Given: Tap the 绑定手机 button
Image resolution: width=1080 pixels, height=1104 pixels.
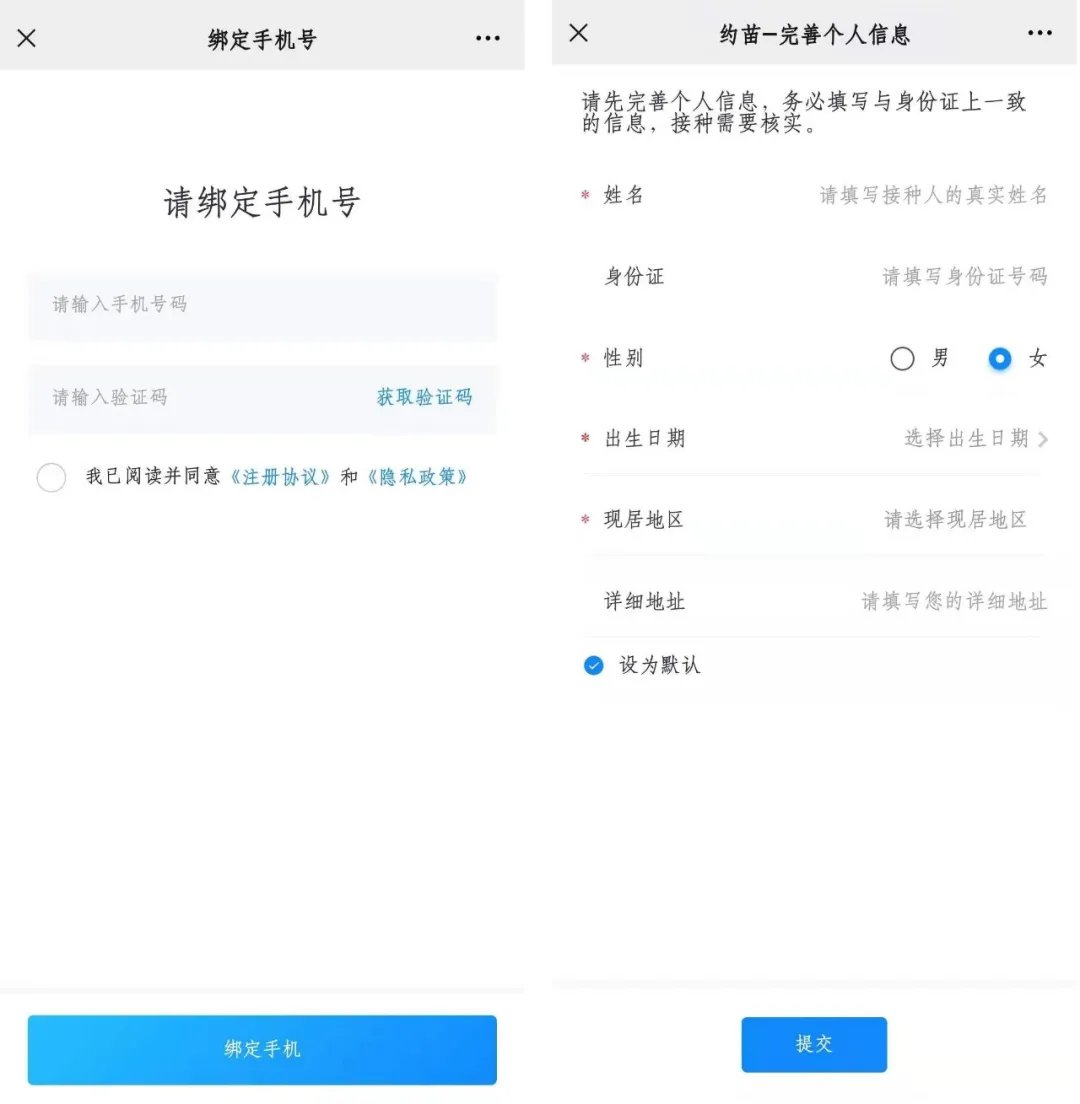Looking at the screenshot, I should 262,1049.
